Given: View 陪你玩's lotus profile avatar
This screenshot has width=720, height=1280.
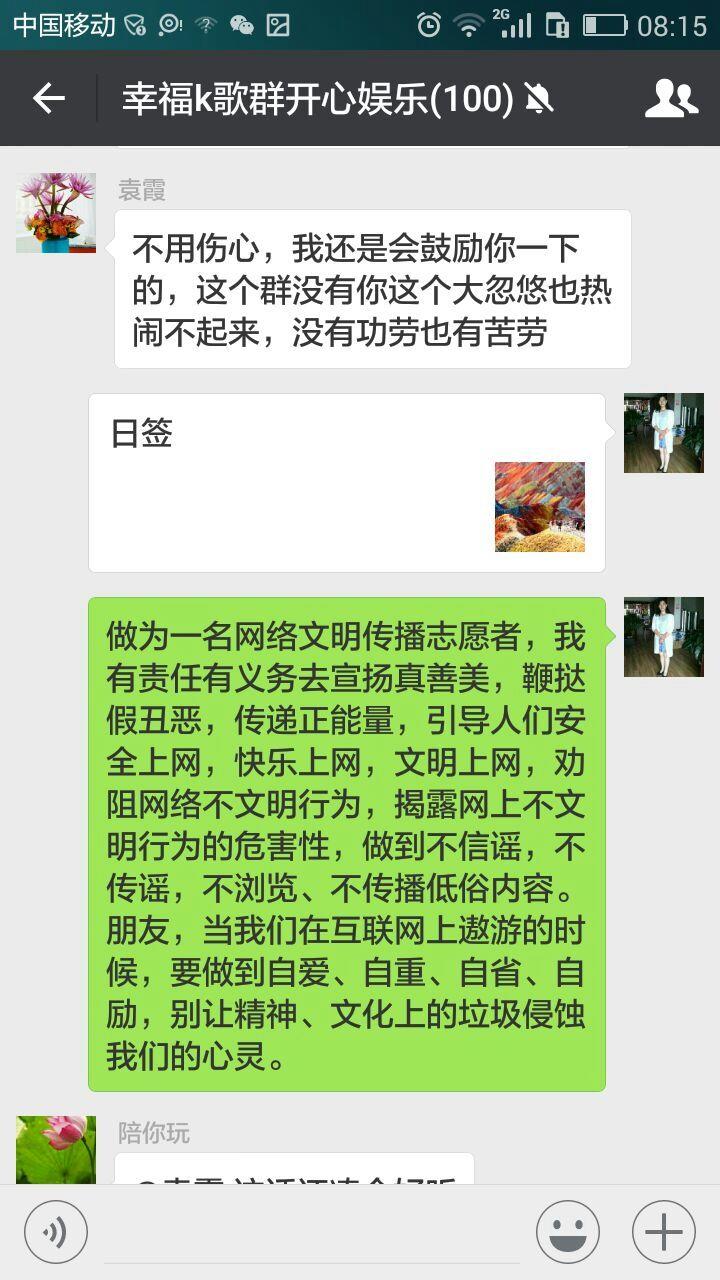Looking at the screenshot, I should coord(56,1150).
